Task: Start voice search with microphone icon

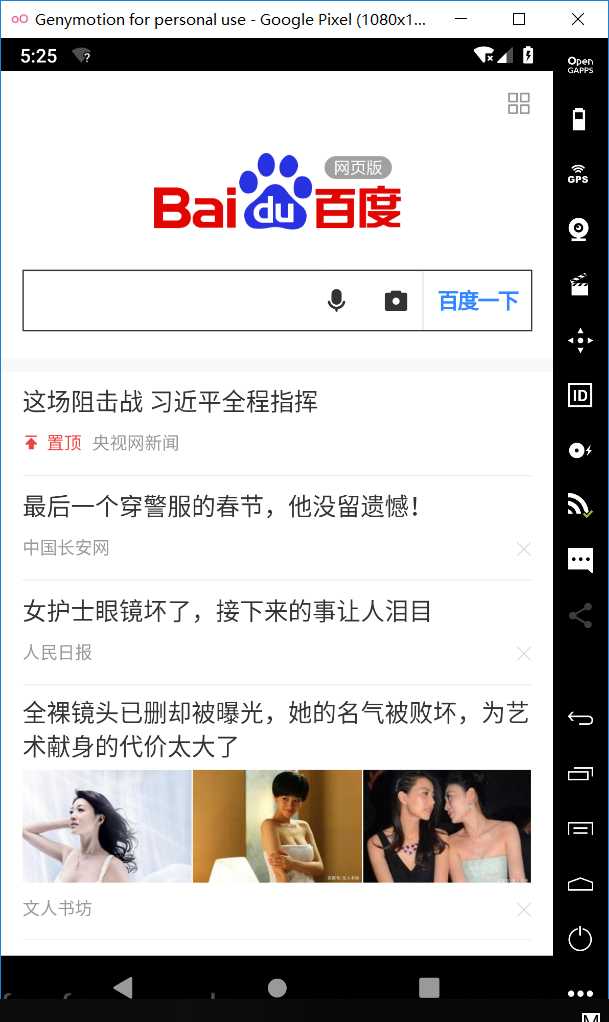Action: pos(337,300)
